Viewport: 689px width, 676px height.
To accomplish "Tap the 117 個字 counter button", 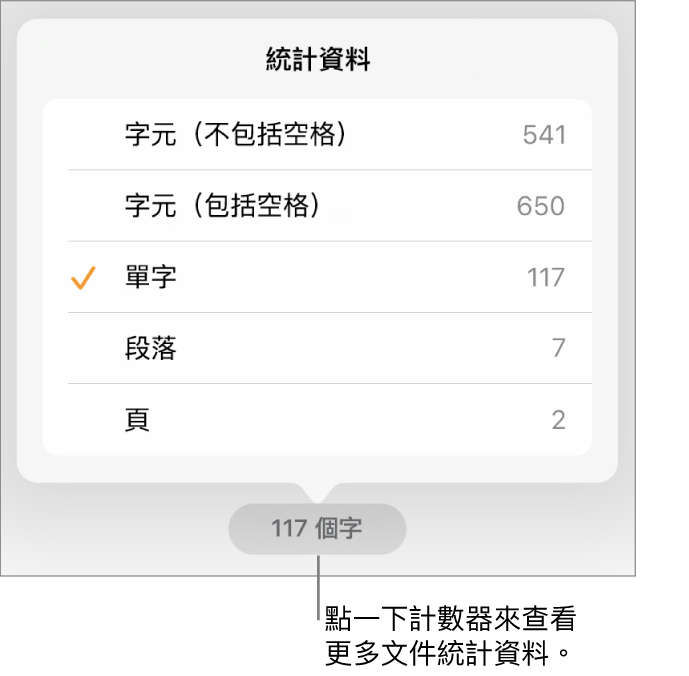I will coord(317,528).
